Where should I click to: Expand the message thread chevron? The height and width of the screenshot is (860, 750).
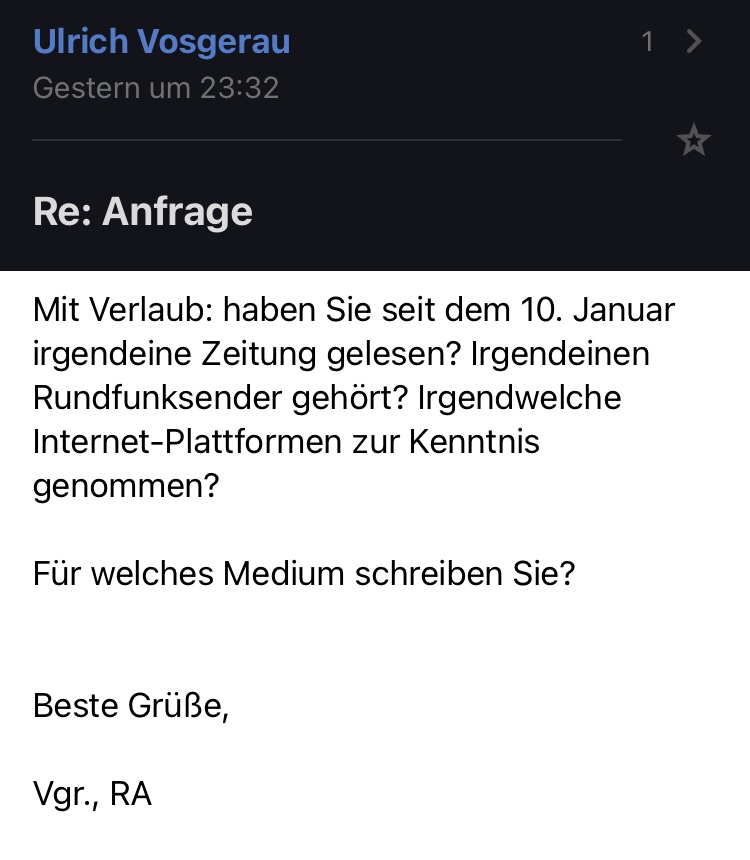(x=695, y=41)
